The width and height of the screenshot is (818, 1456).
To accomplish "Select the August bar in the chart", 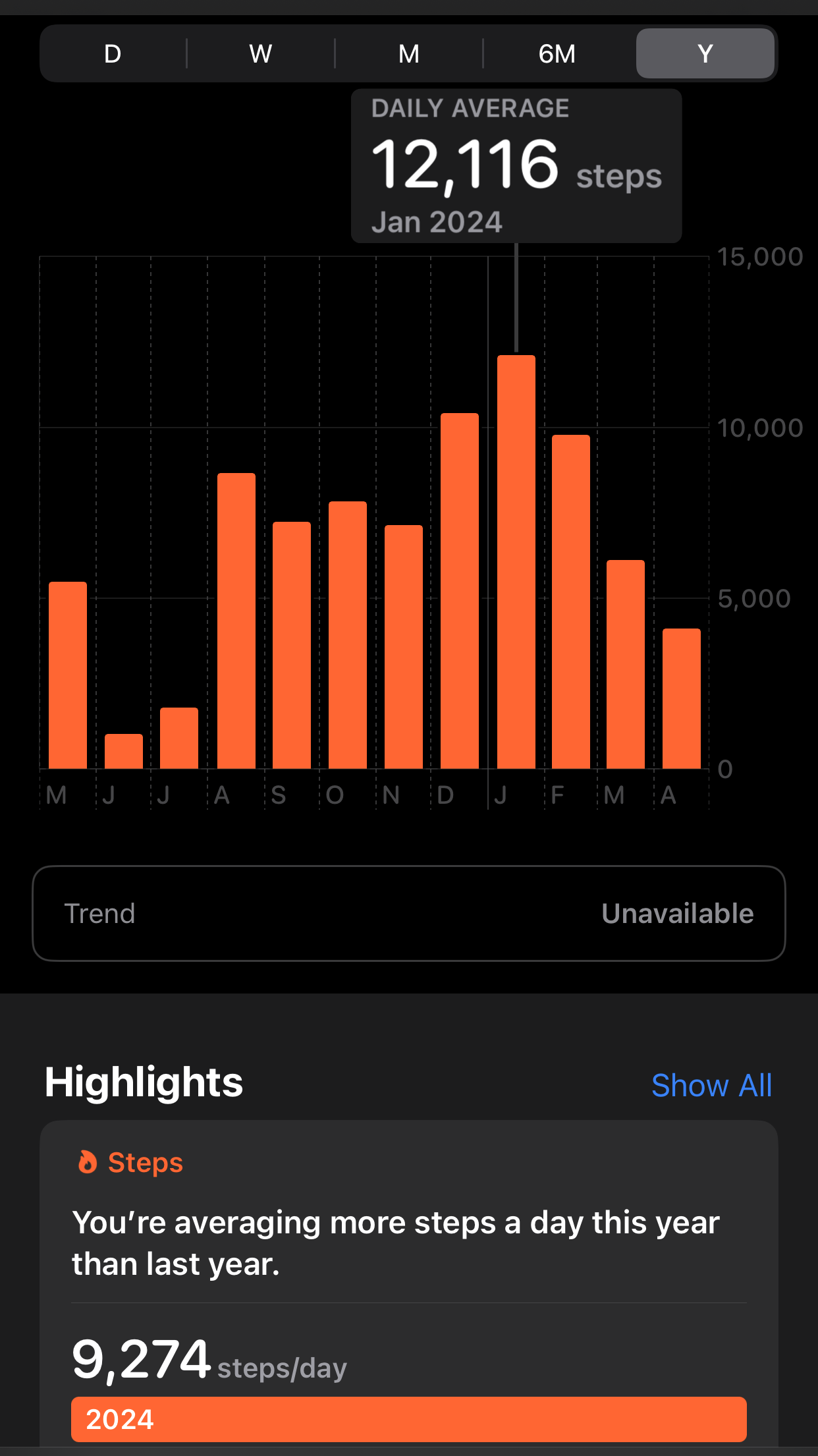I will [x=236, y=621].
